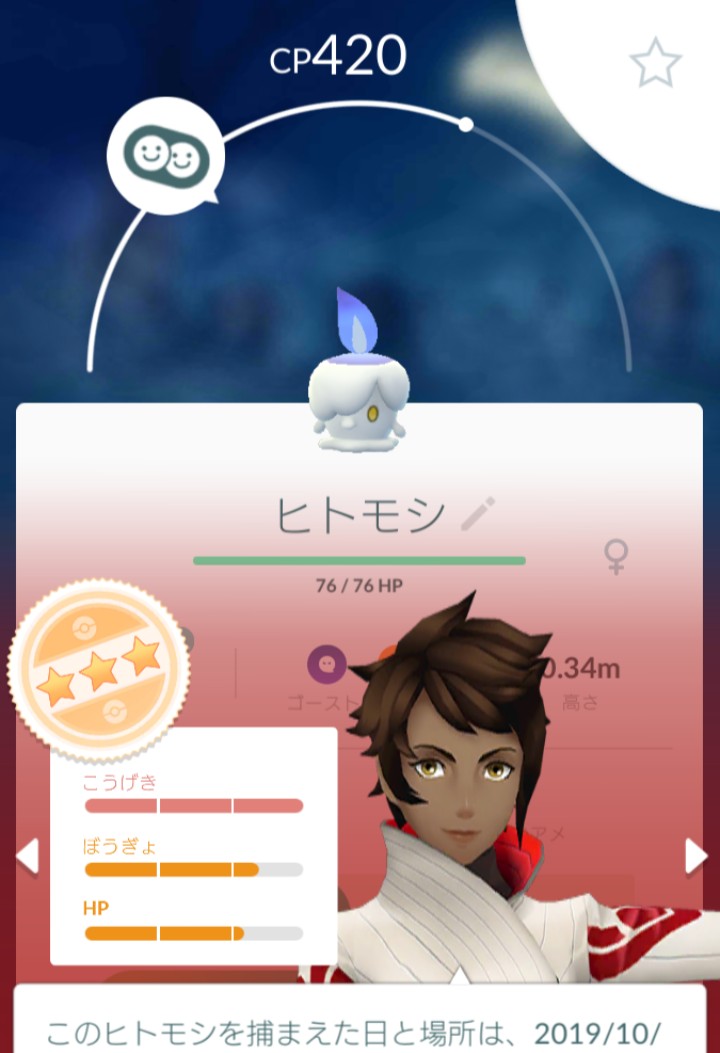Edit the nickname ヒトモシ with the pencil
Viewport: 720px width, 1053px height.
pyautogui.click(x=478, y=515)
